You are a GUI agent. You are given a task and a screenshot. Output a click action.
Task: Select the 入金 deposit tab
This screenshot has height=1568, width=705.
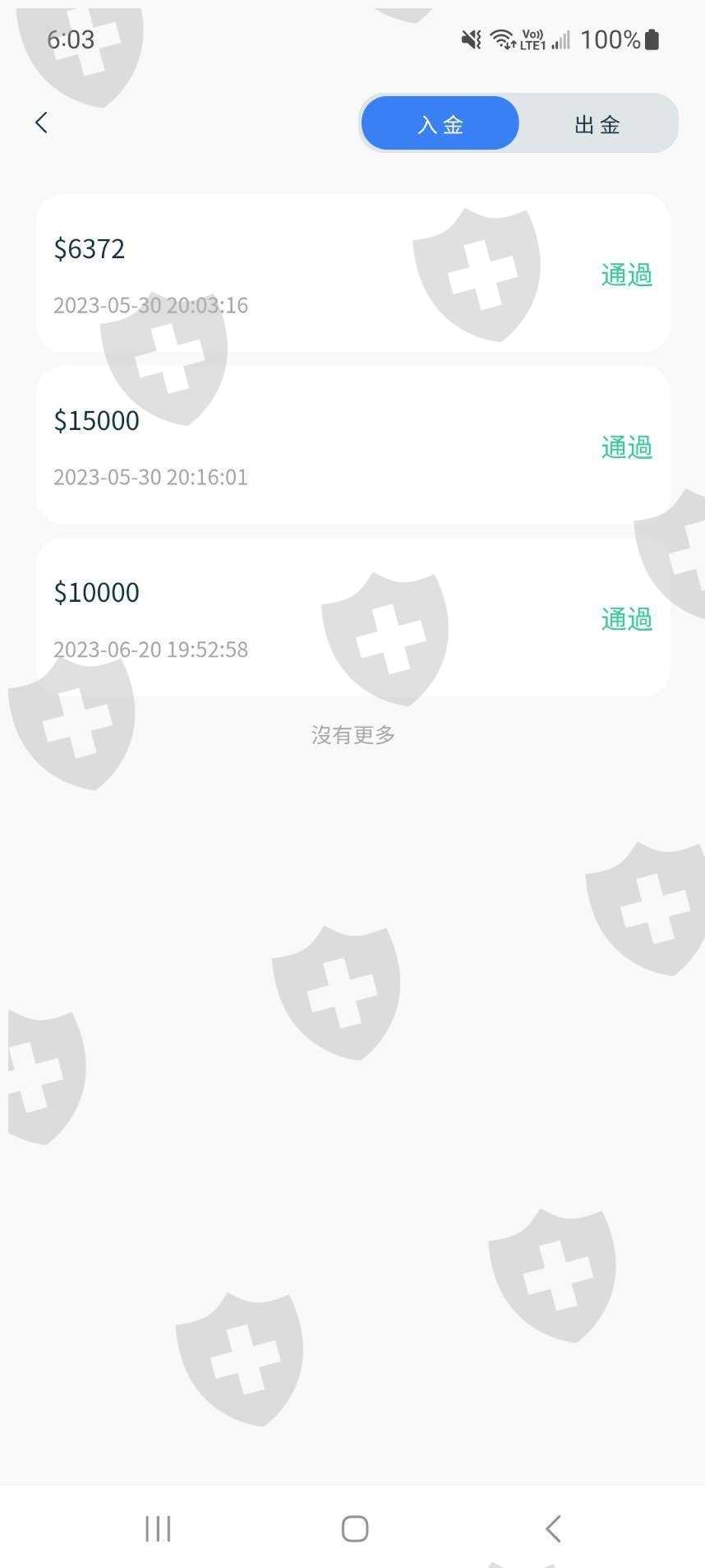[x=440, y=123]
